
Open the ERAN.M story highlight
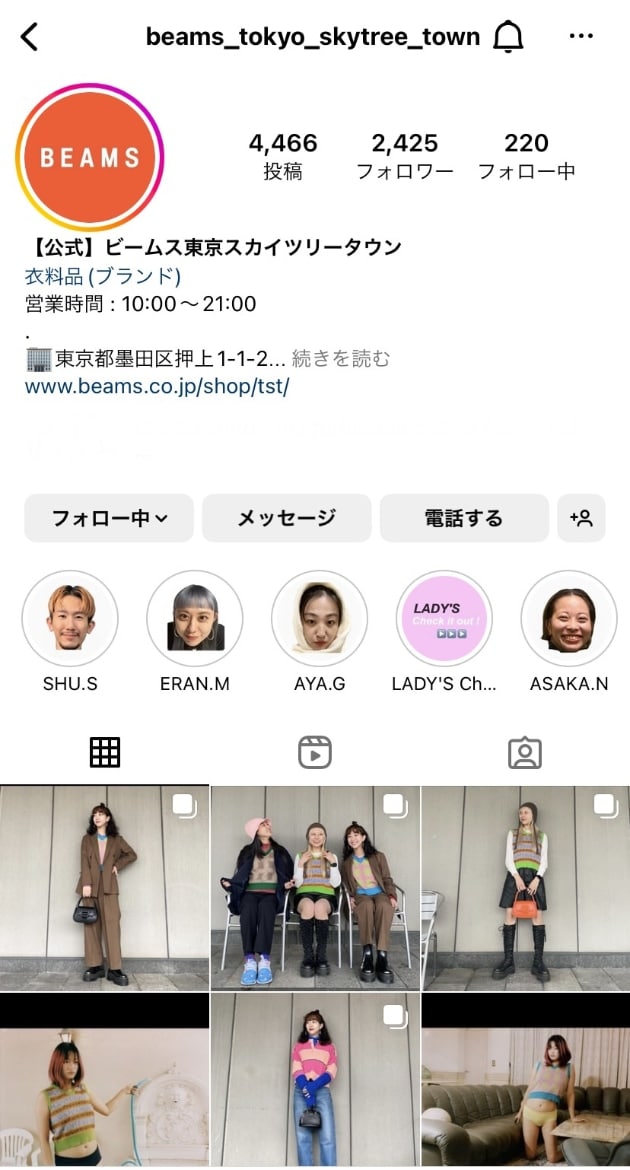[195, 619]
